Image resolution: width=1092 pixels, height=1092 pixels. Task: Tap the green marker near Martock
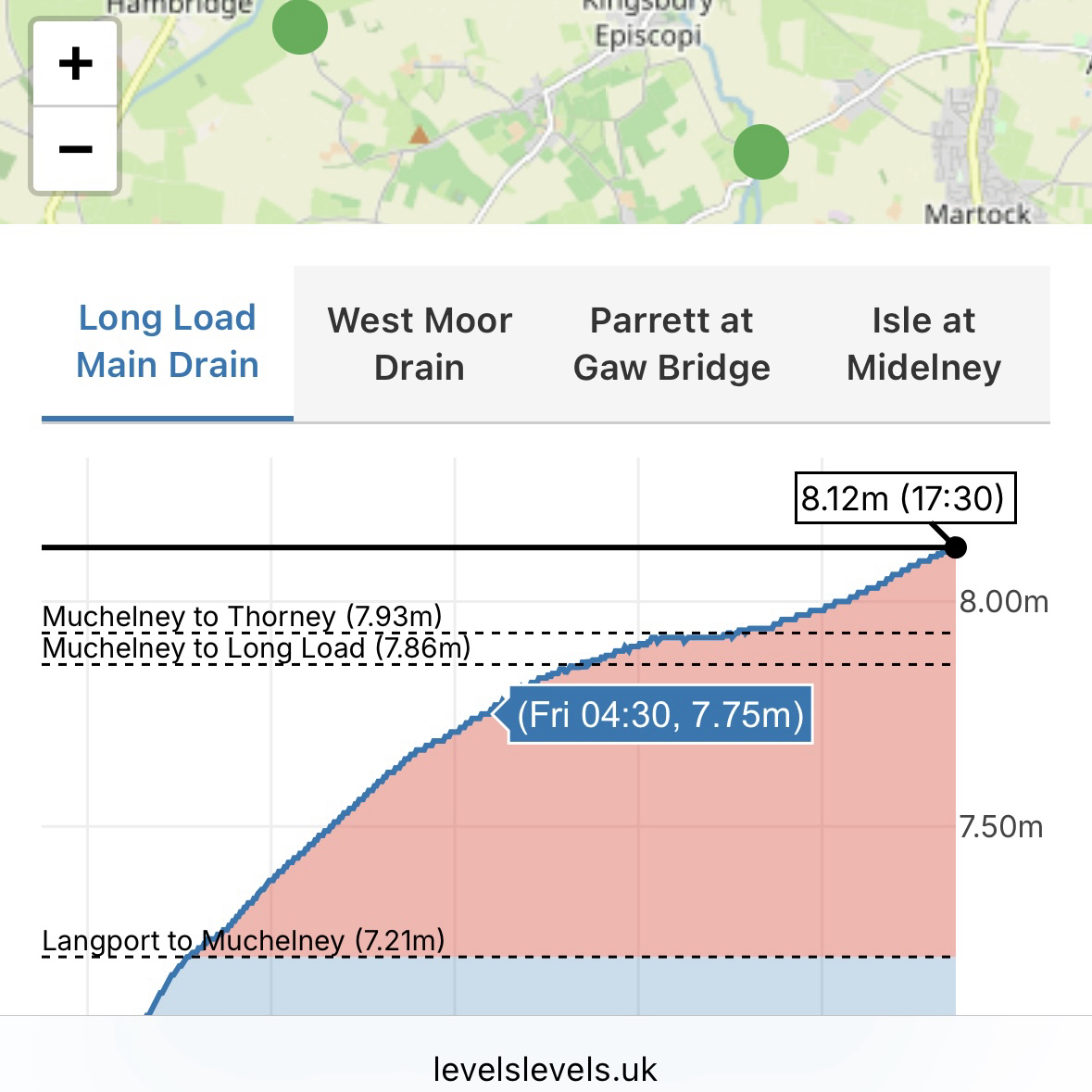pos(761,152)
